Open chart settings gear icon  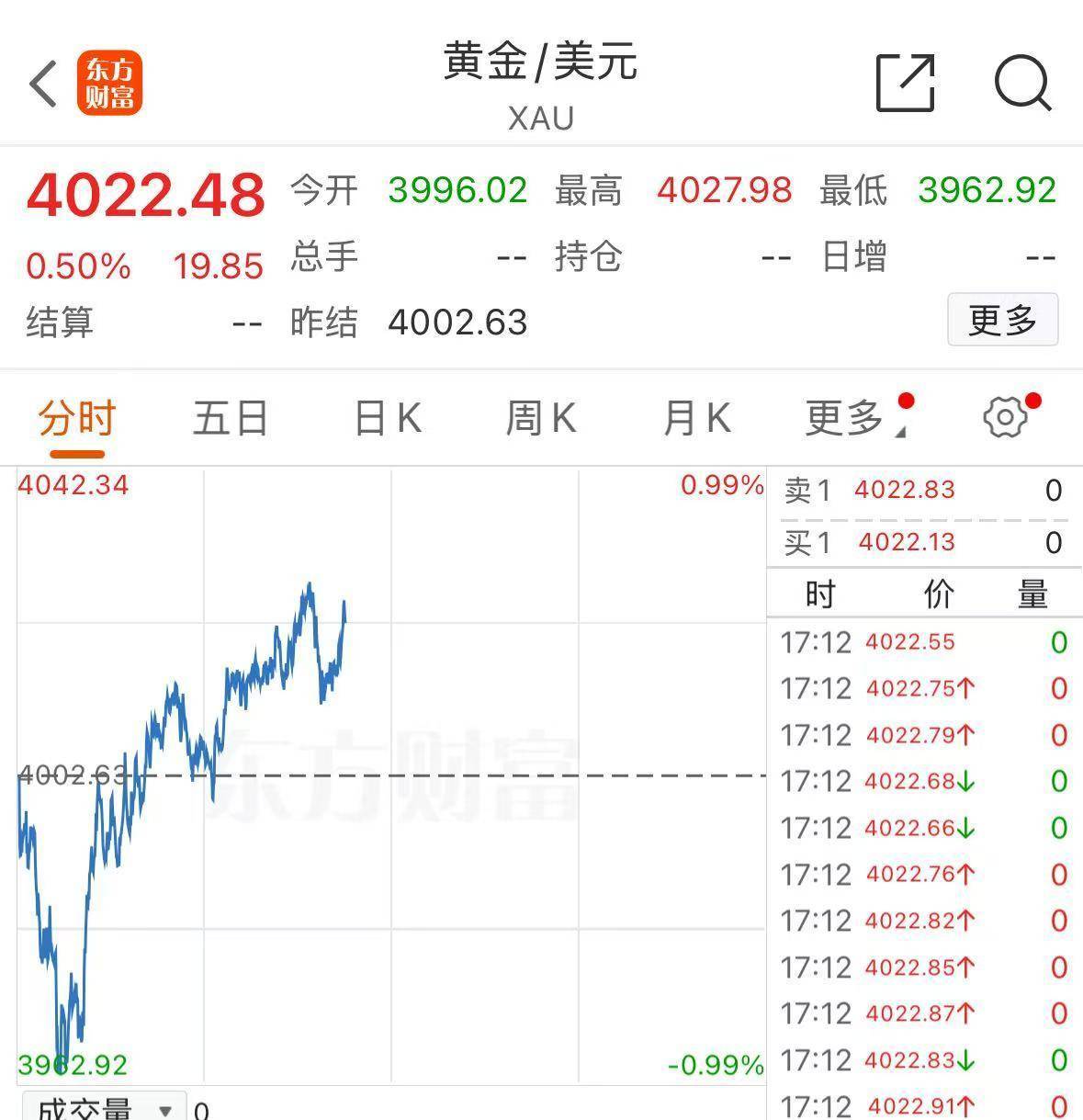pyautogui.click(x=1005, y=418)
